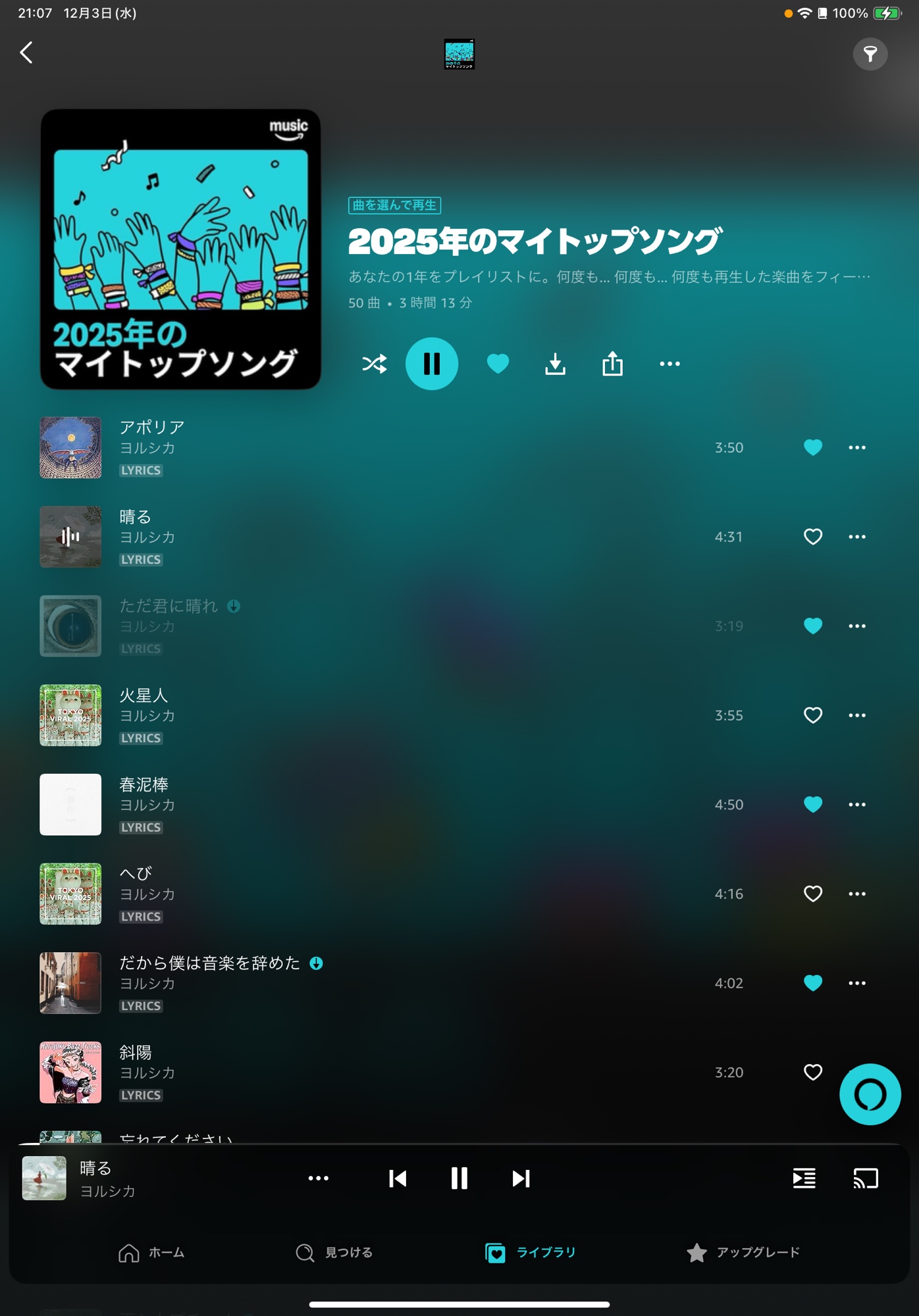Unlike the 2025年のマイトップソング playlist

click(x=498, y=364)
